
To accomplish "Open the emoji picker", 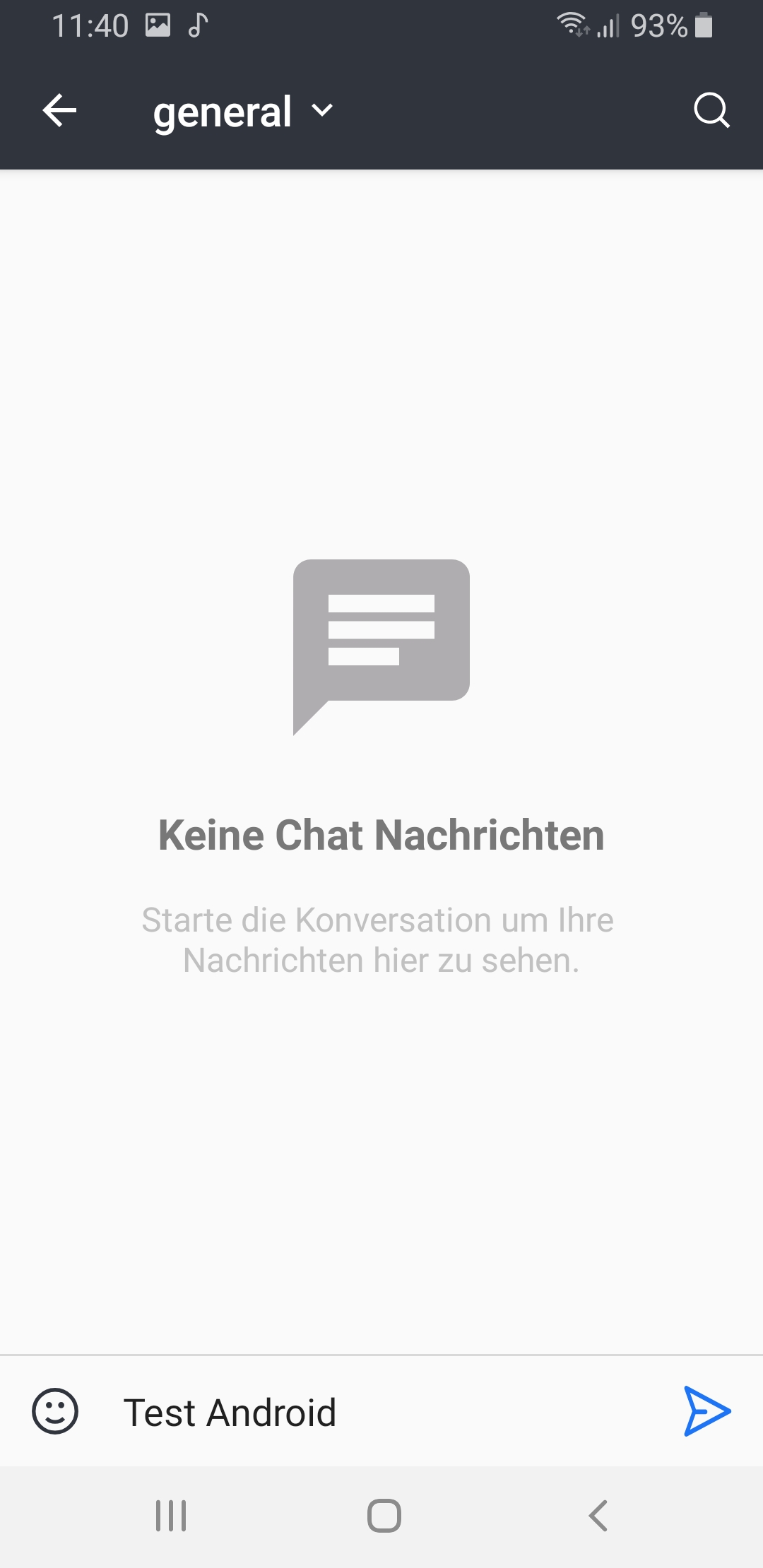I will [x=55, y=1412].
